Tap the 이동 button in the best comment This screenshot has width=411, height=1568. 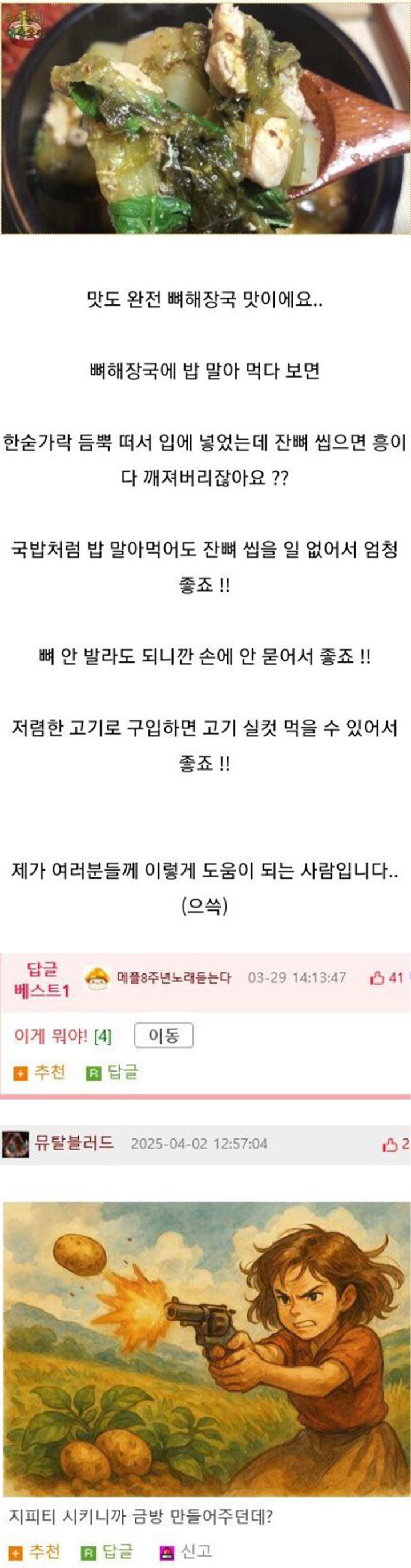(x=163, y=1036)
